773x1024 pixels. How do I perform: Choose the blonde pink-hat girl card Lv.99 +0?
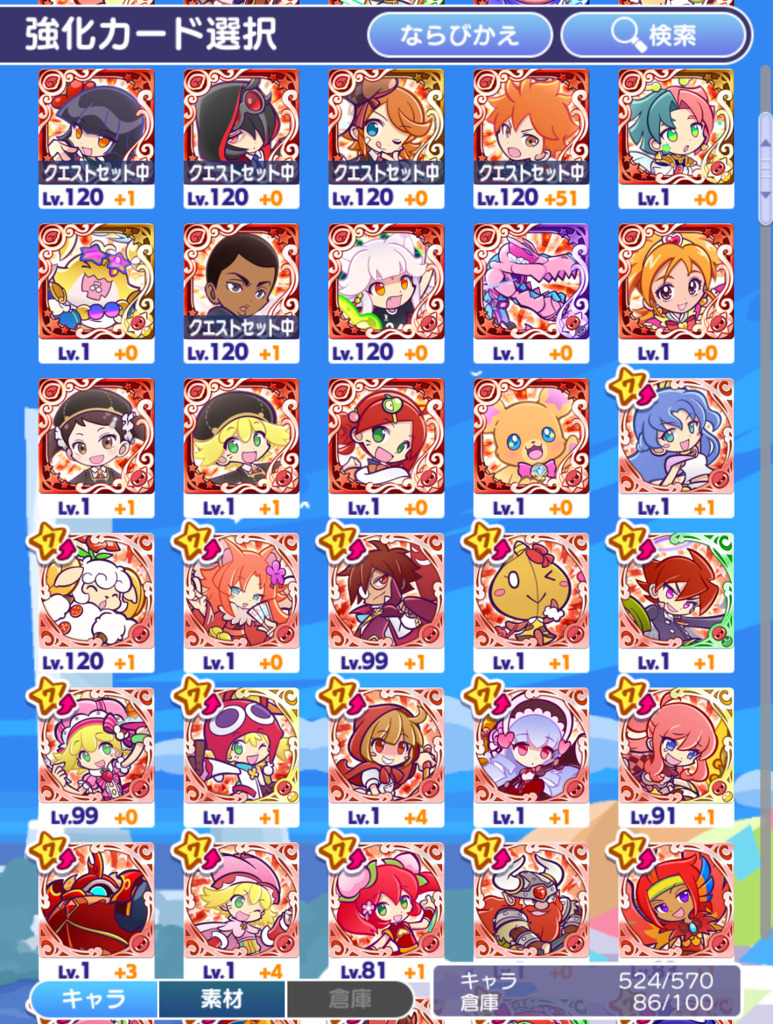[x=96, y=746]
